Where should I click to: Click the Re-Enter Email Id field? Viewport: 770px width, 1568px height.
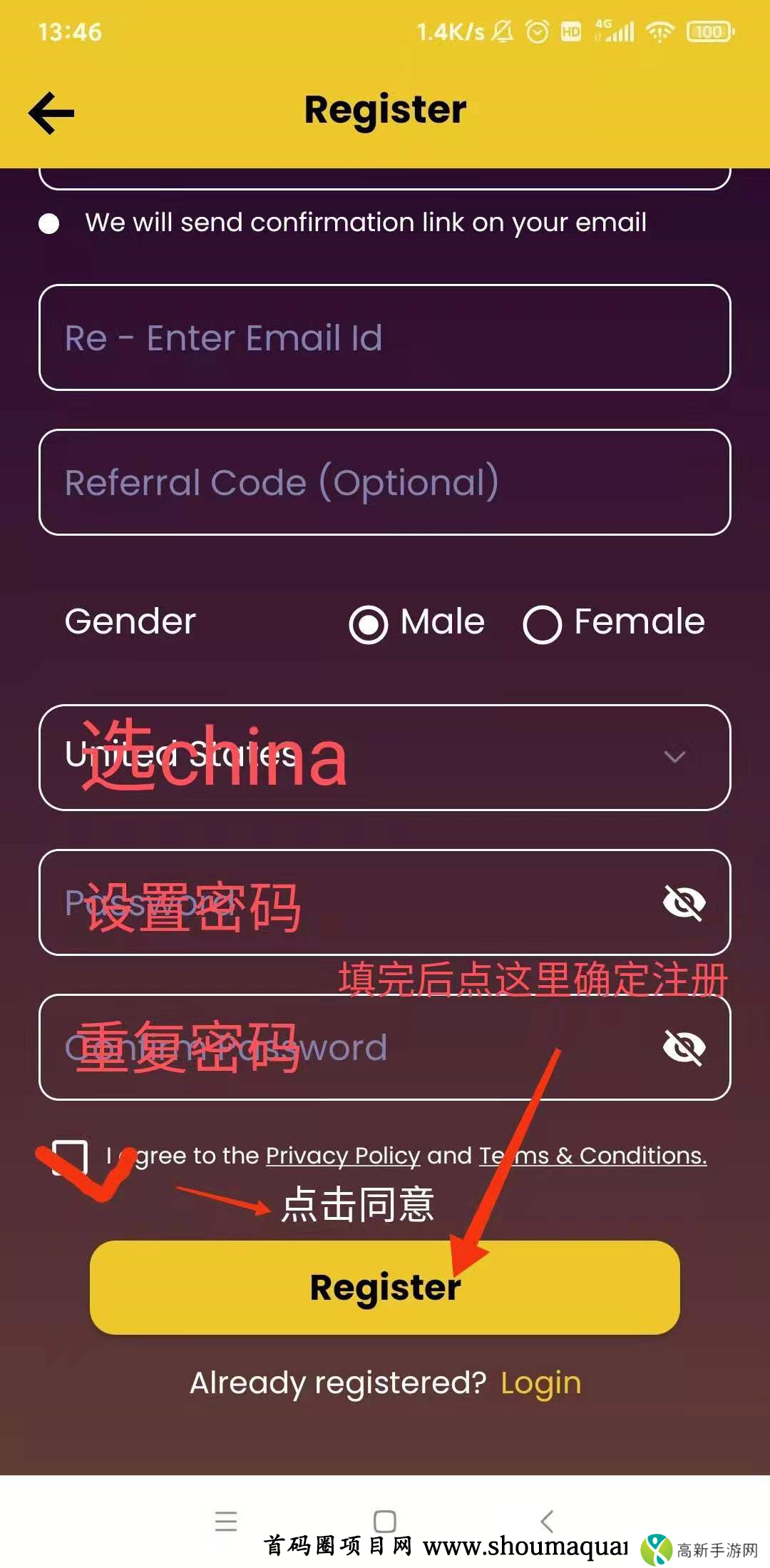[x=385, y=337]
